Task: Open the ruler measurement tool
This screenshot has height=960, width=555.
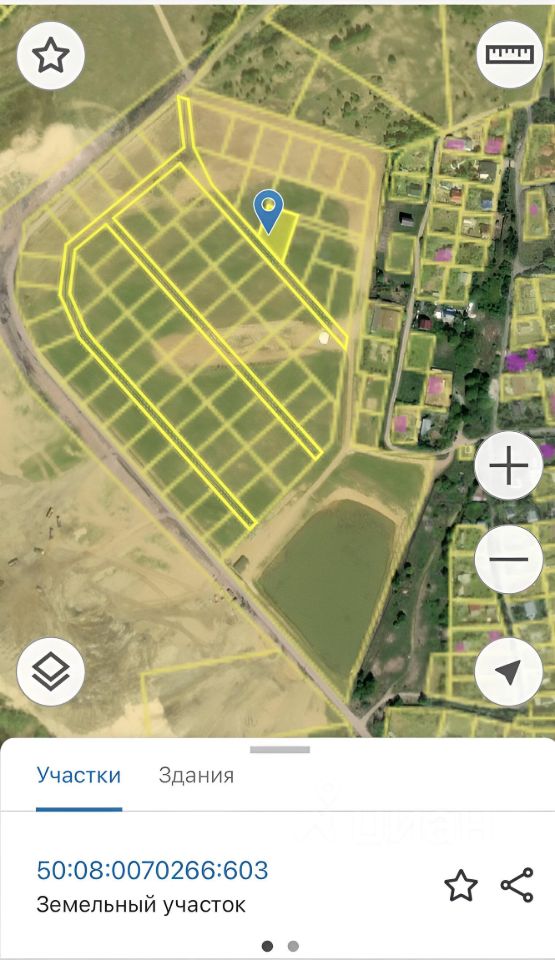Action: click(510, 54)
